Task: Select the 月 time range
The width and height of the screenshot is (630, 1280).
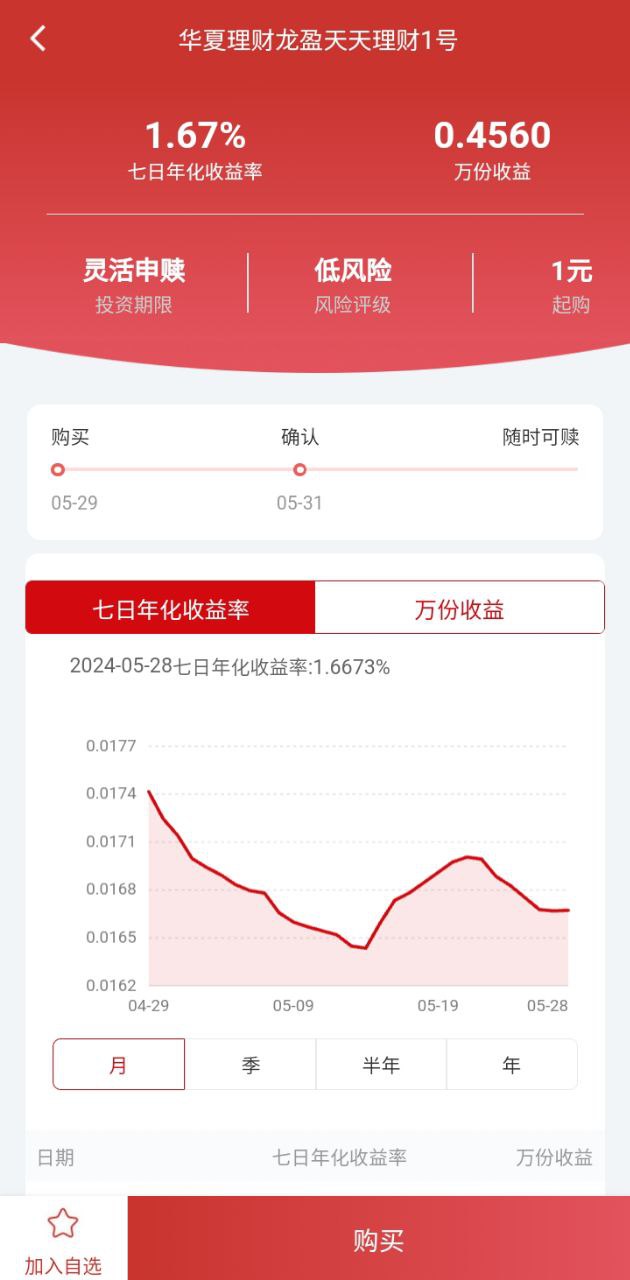Action: pyautogui.click(x=119, y=1064)
